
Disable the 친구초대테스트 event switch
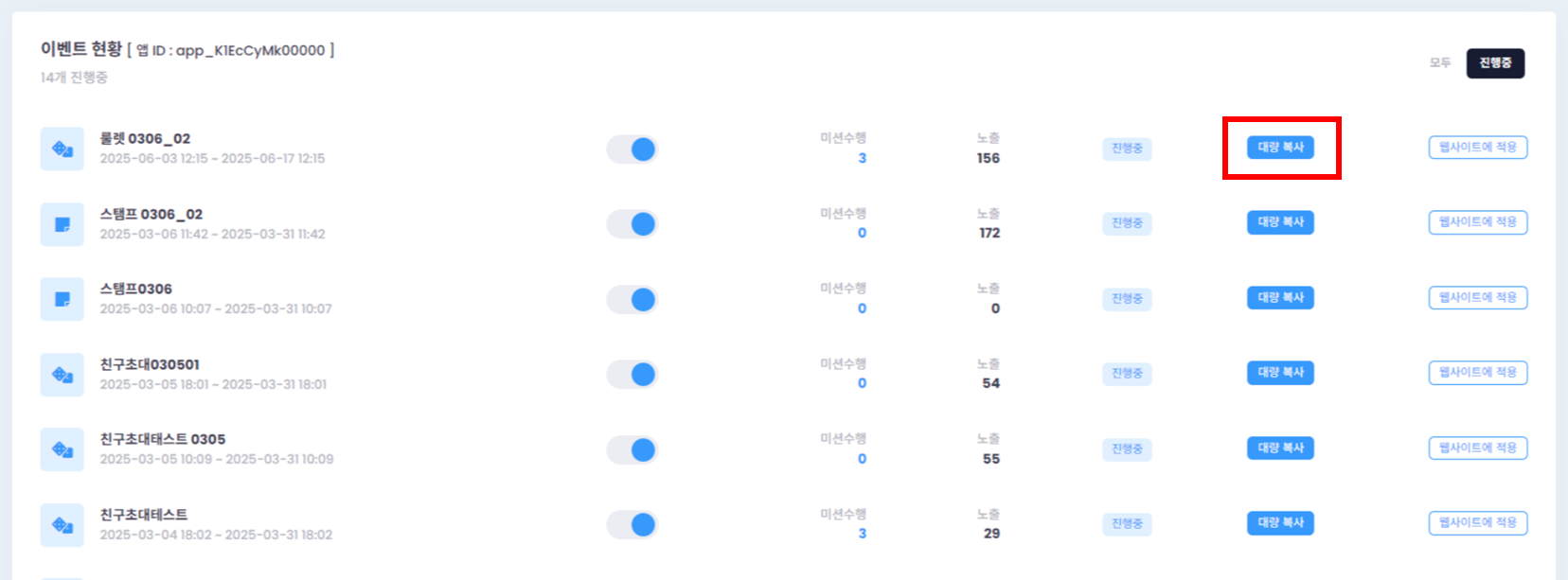point(633,524)
